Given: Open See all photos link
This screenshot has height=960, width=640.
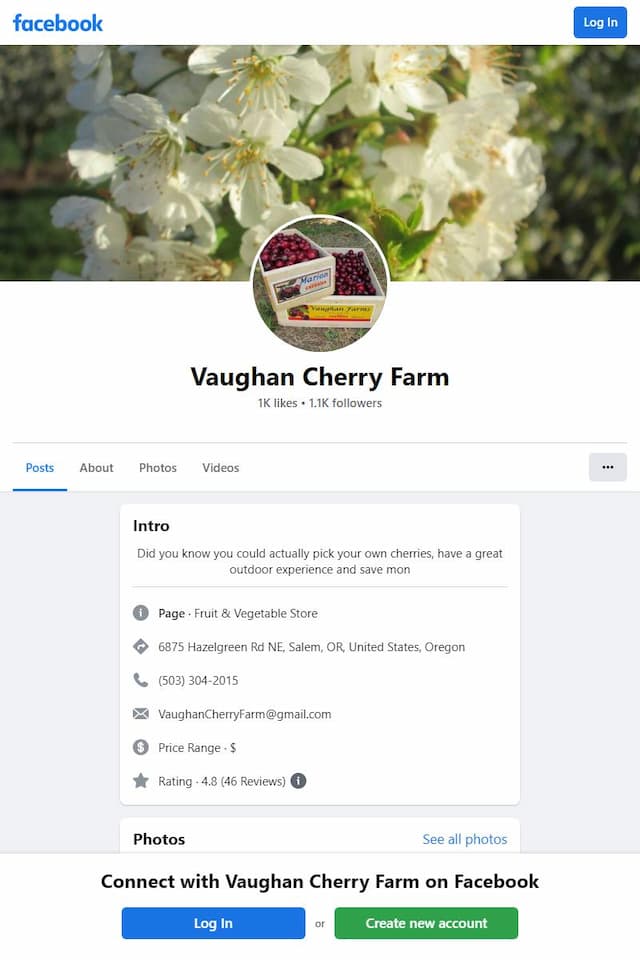Looking at the screenshot, I should click(464, 839).
